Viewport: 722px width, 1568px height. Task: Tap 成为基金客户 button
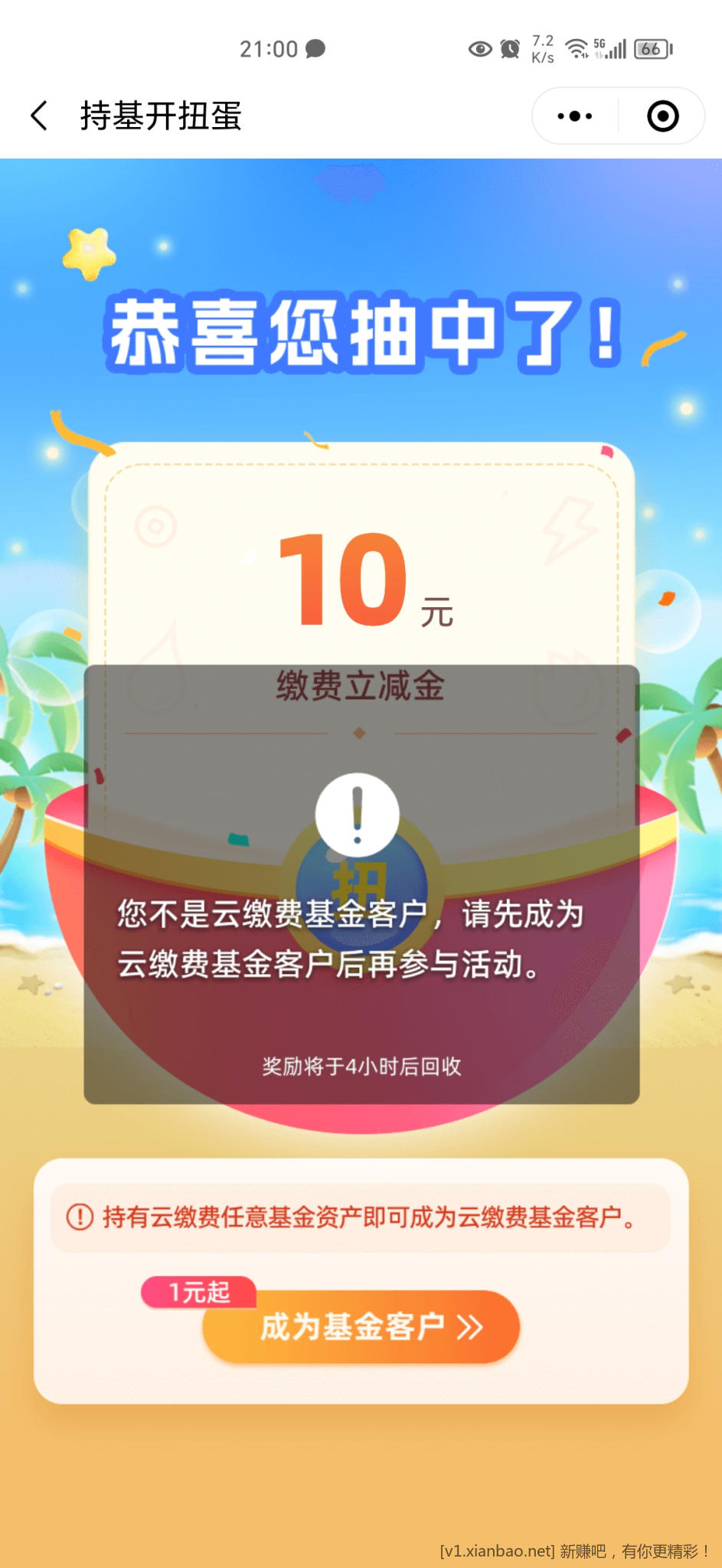[361, 1327]
